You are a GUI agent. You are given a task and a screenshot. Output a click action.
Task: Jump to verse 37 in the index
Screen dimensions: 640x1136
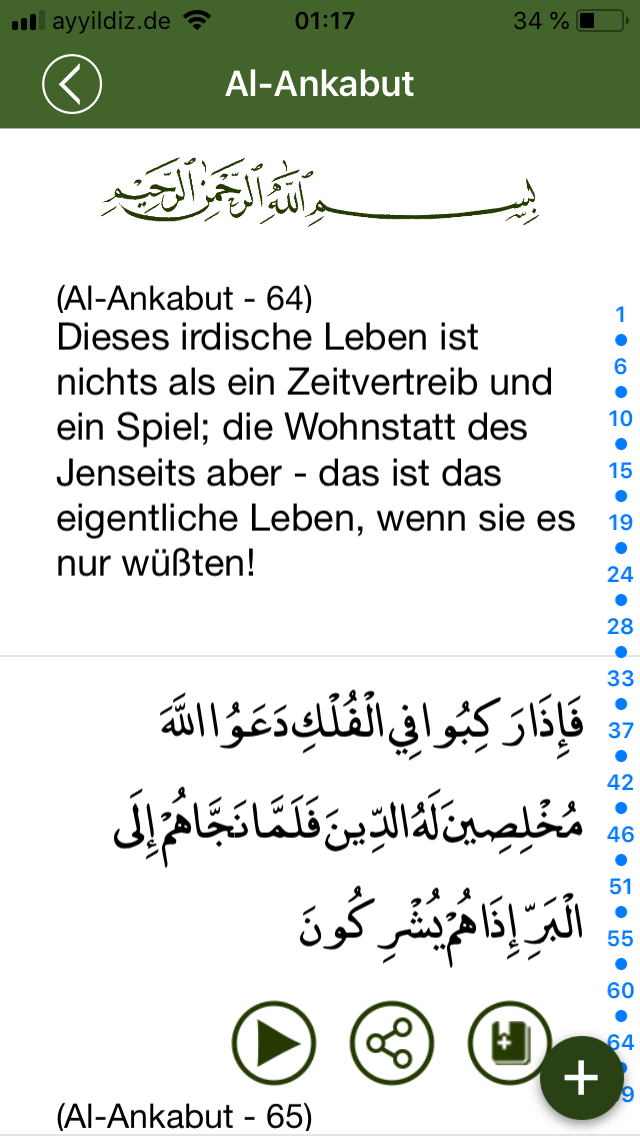(x=620, y=730)
